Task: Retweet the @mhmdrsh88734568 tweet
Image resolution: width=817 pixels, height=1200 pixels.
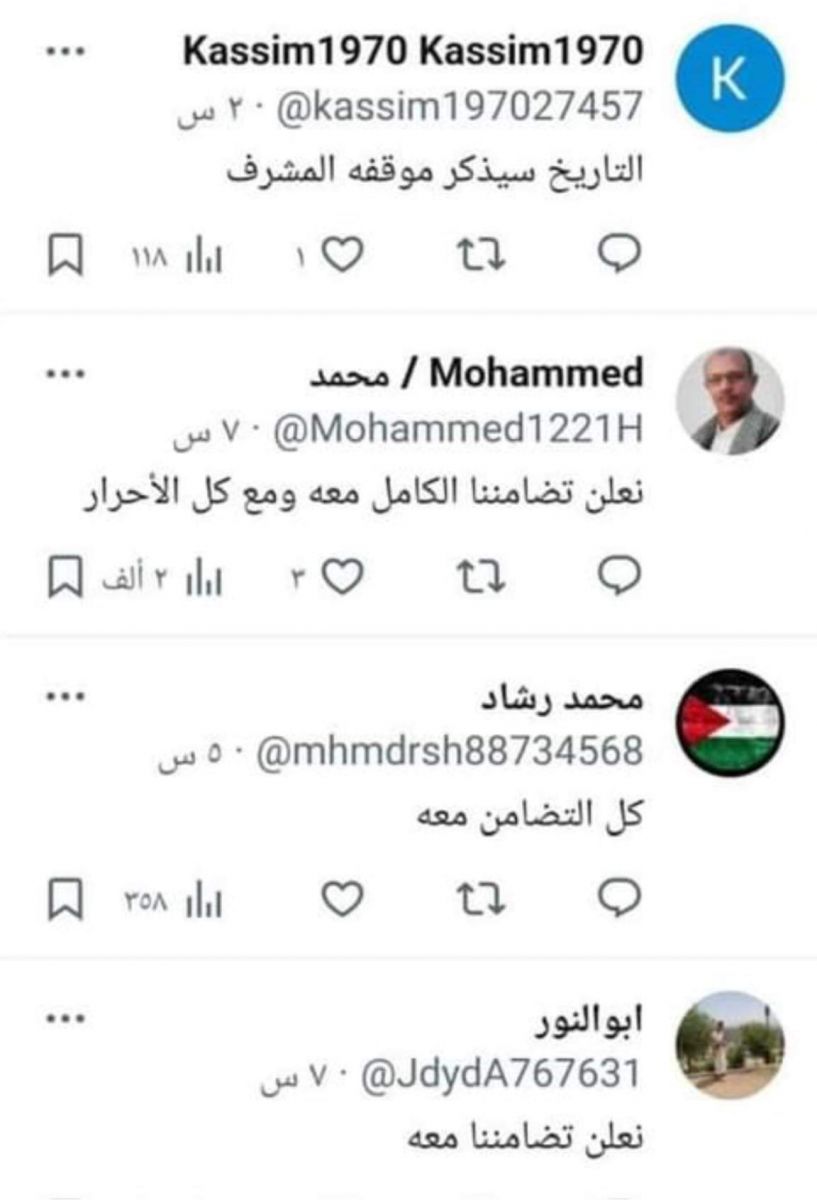Action: tap(481, 900)
